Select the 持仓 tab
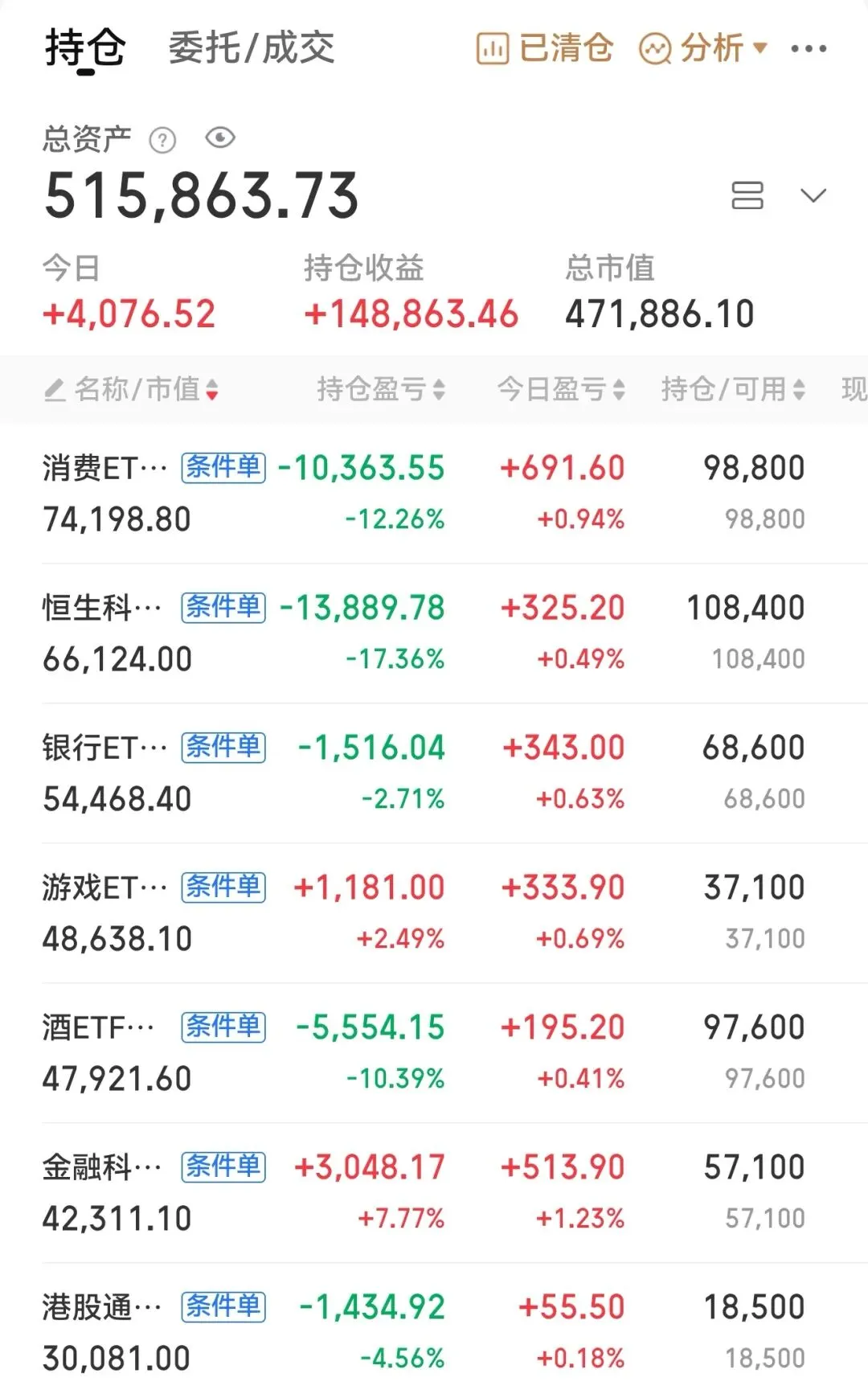The height and width of the screenshot is (1394, 868). click(85, 50)
